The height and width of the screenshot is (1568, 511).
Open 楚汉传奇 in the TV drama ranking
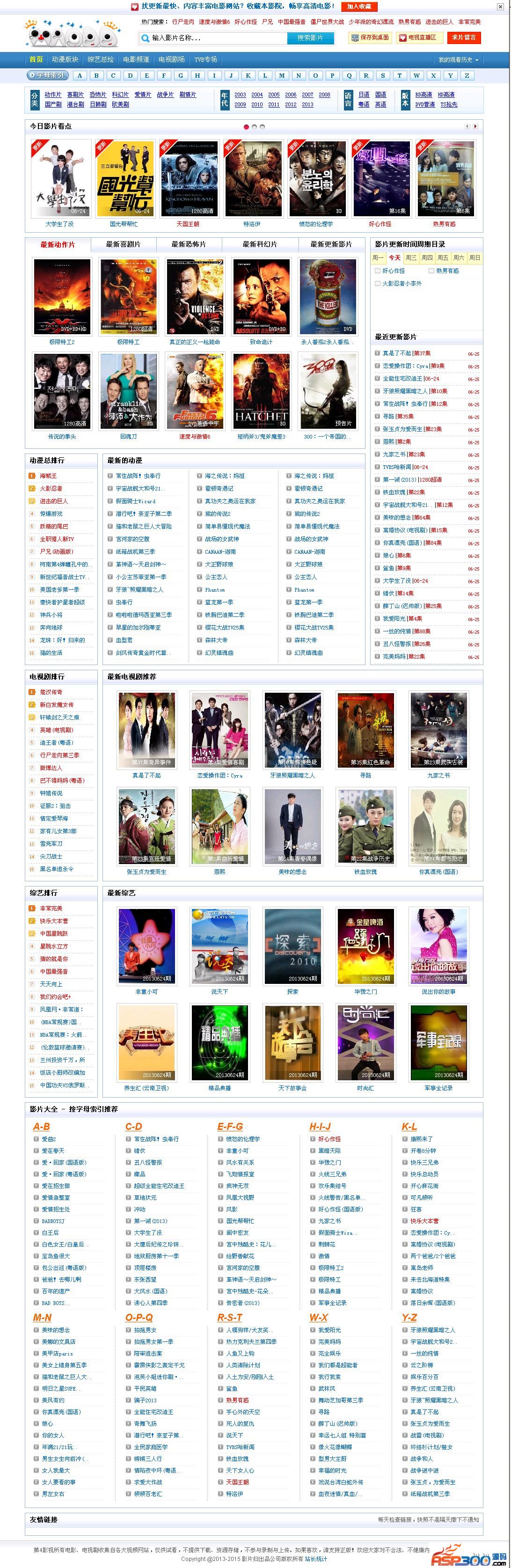[x=51, y=692]
